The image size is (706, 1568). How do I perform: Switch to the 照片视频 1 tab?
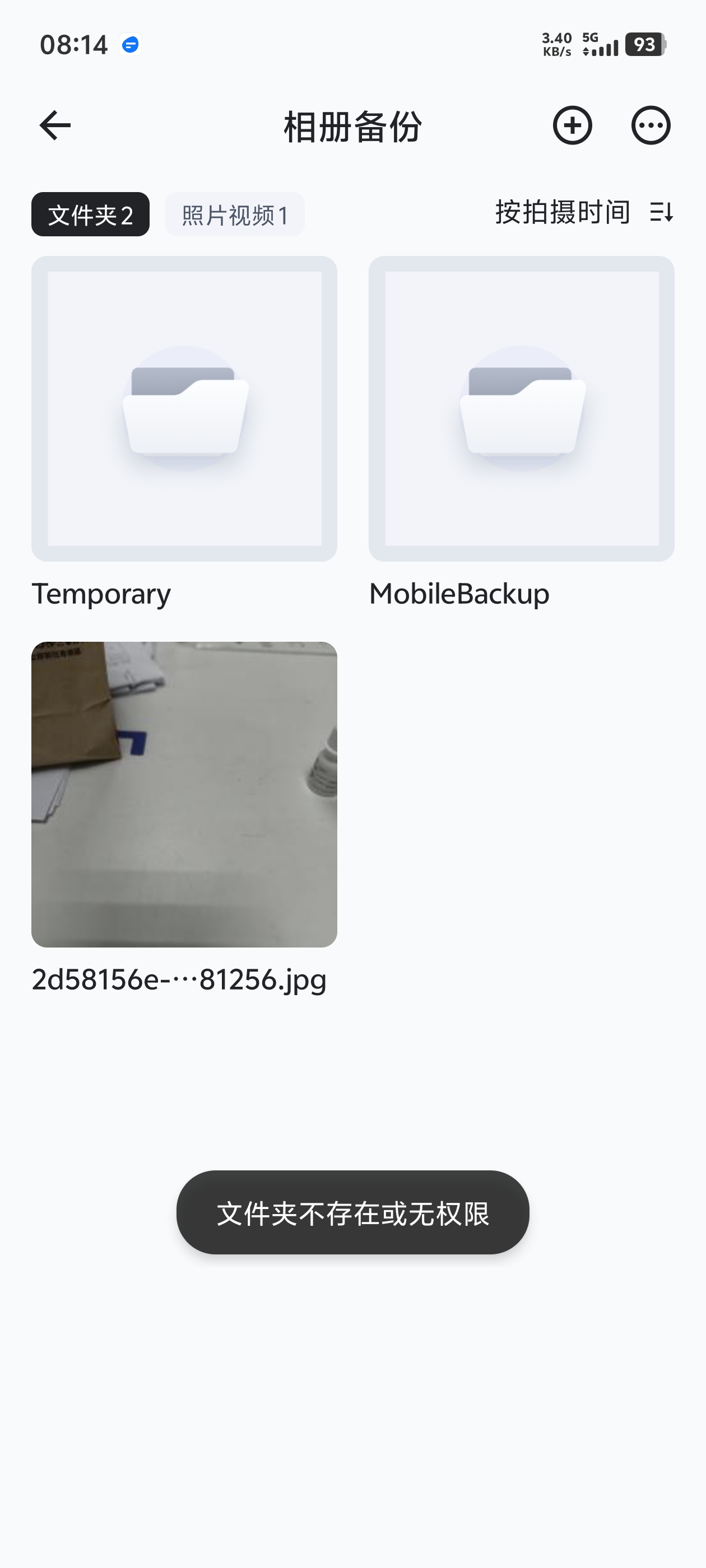coord(235,214)
